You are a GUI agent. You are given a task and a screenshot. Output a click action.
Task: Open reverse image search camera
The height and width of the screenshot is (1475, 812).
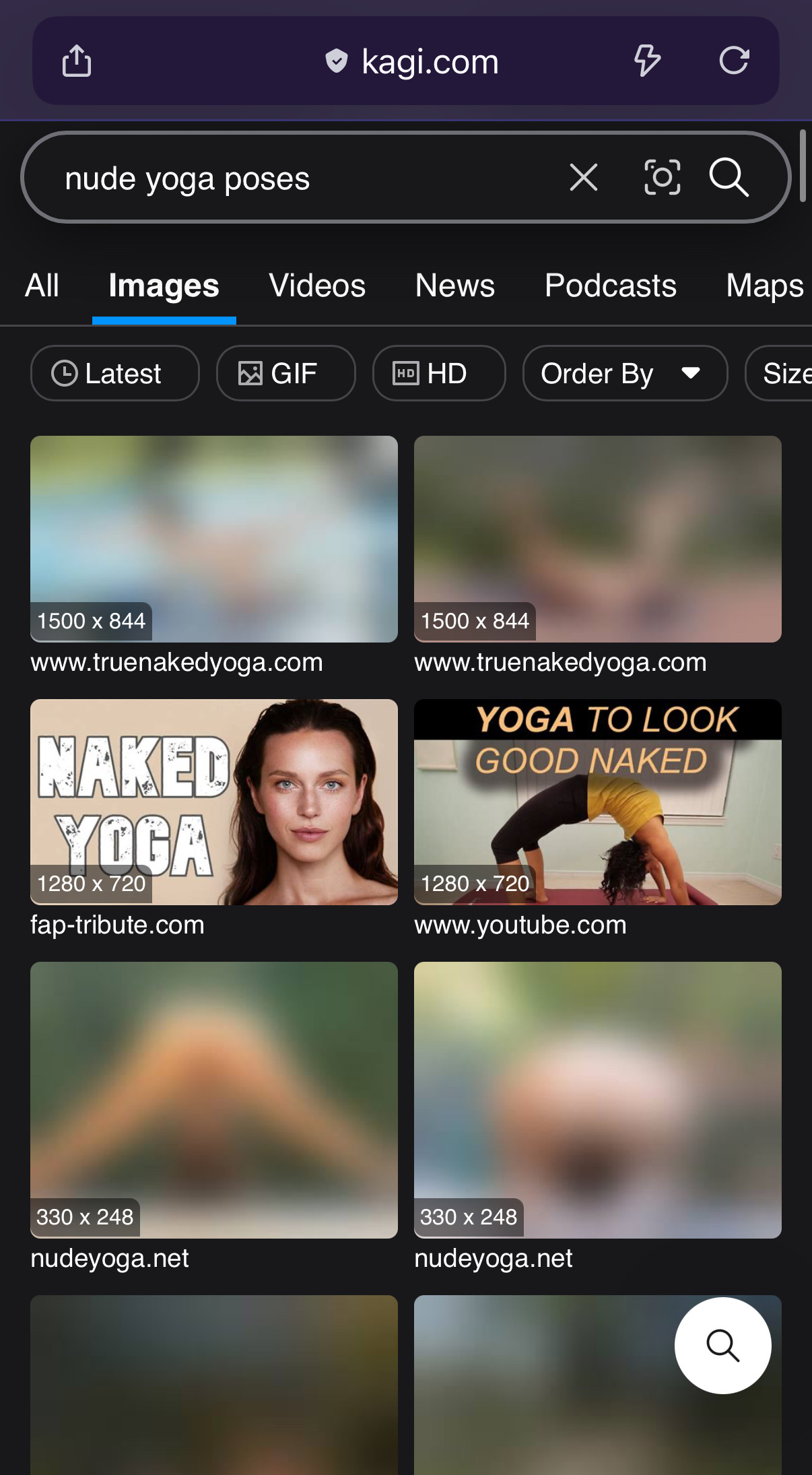point(662,178)
